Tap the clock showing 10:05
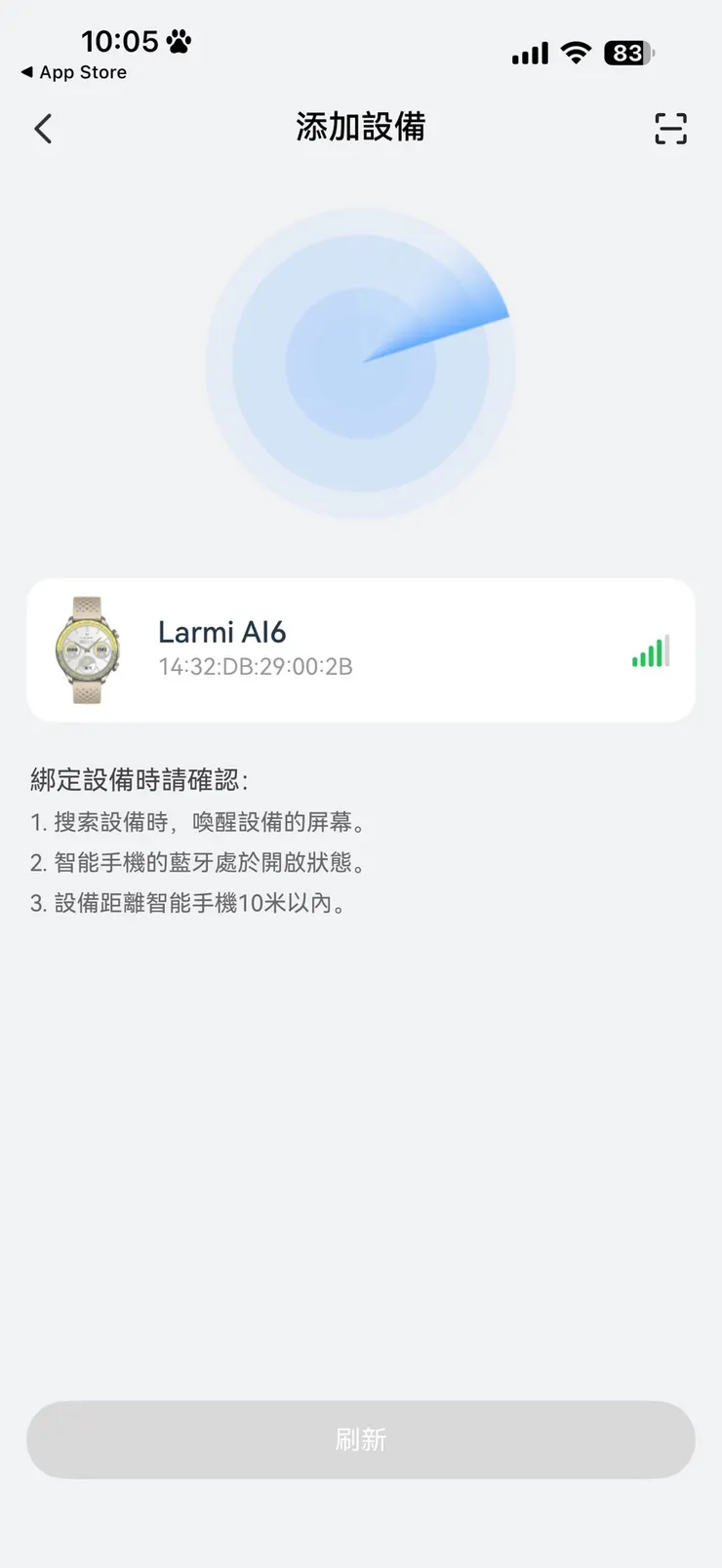Image resolution: width=722 pixels, height=1568 pixels. [119, 40]
